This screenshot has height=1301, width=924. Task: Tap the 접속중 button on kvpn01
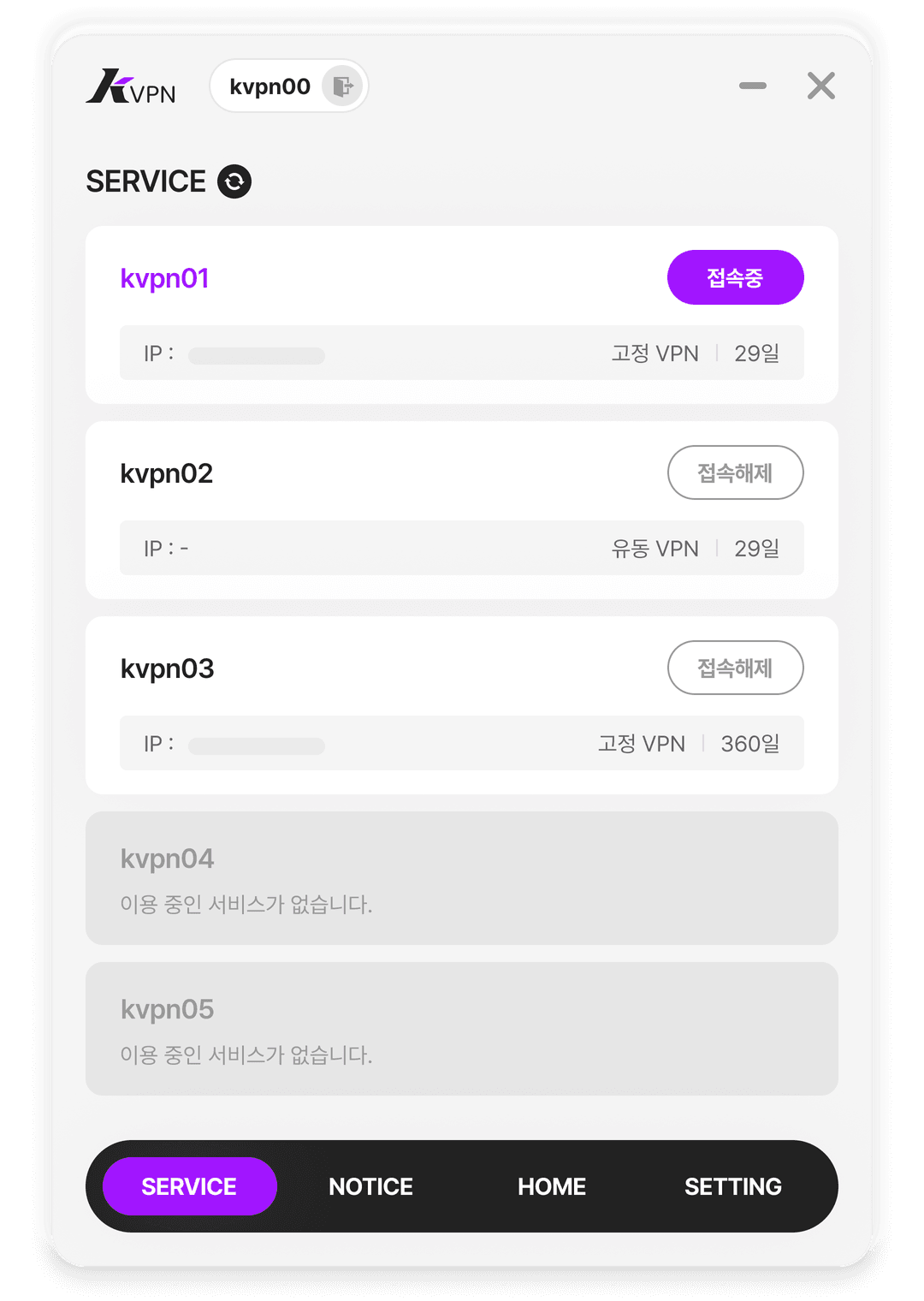pyautogui.click(x=735, y=277)
